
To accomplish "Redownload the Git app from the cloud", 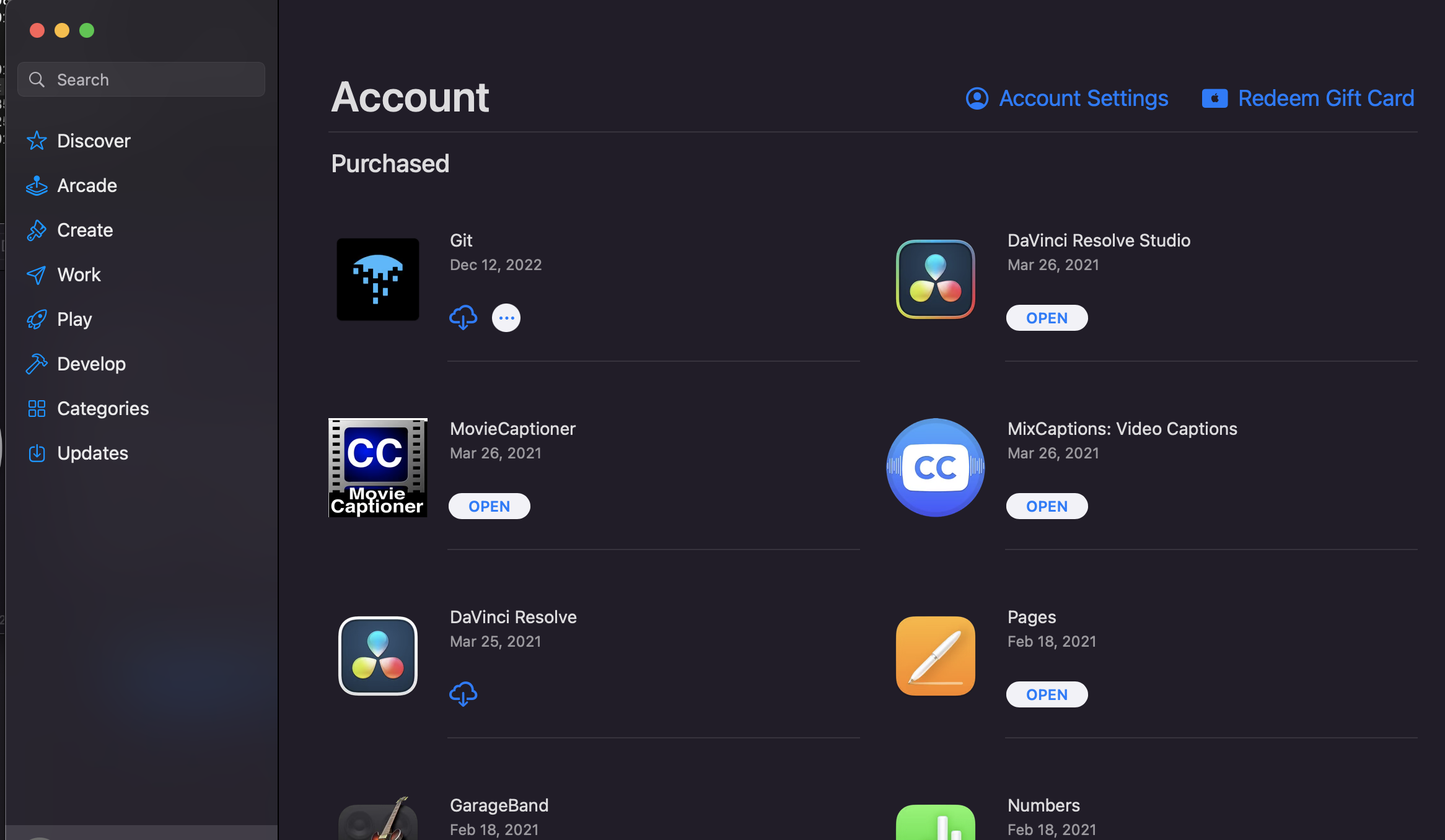I will point(463,318).
